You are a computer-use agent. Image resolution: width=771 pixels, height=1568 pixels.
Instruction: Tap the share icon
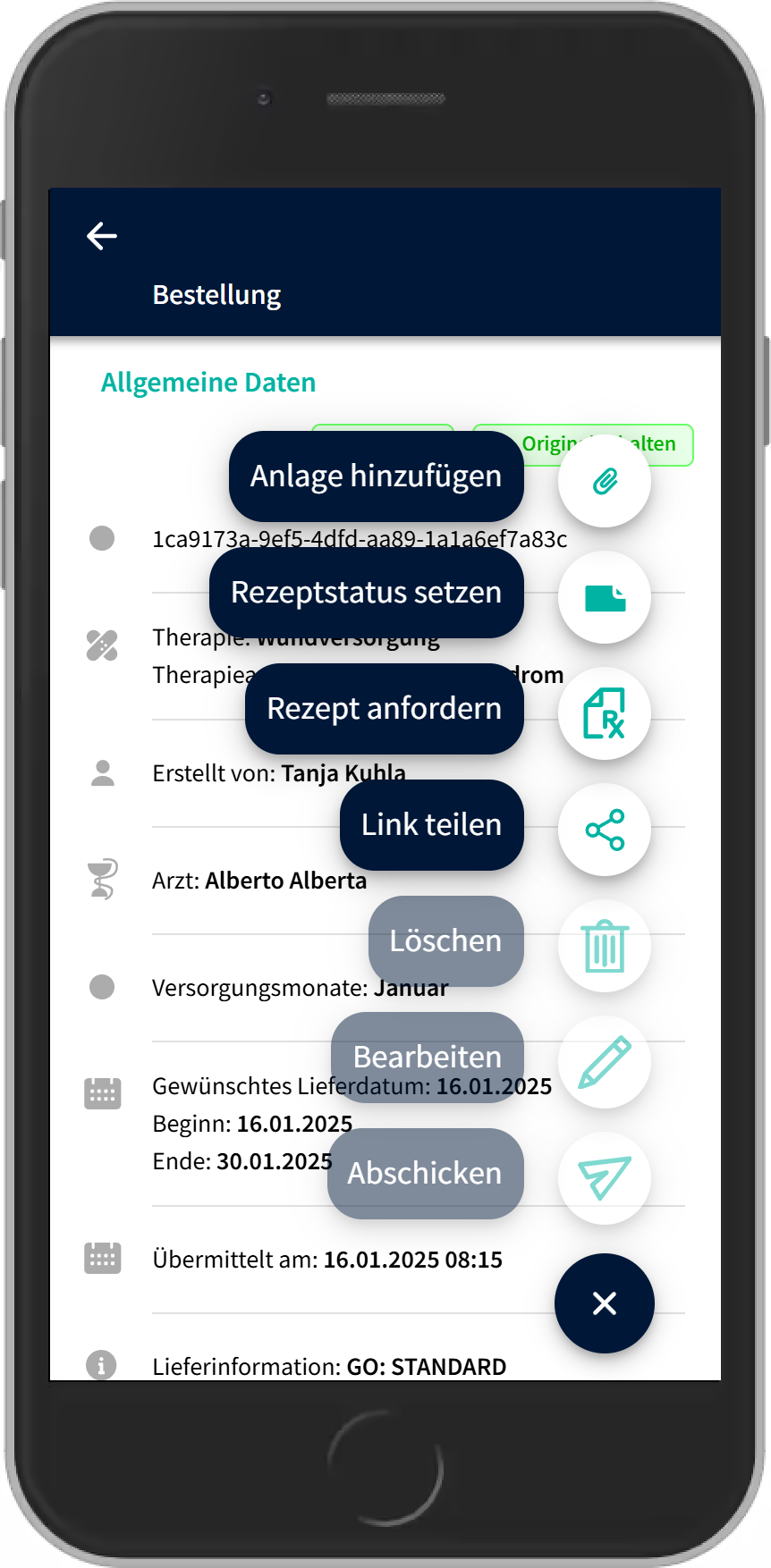[x=605, y=830]
